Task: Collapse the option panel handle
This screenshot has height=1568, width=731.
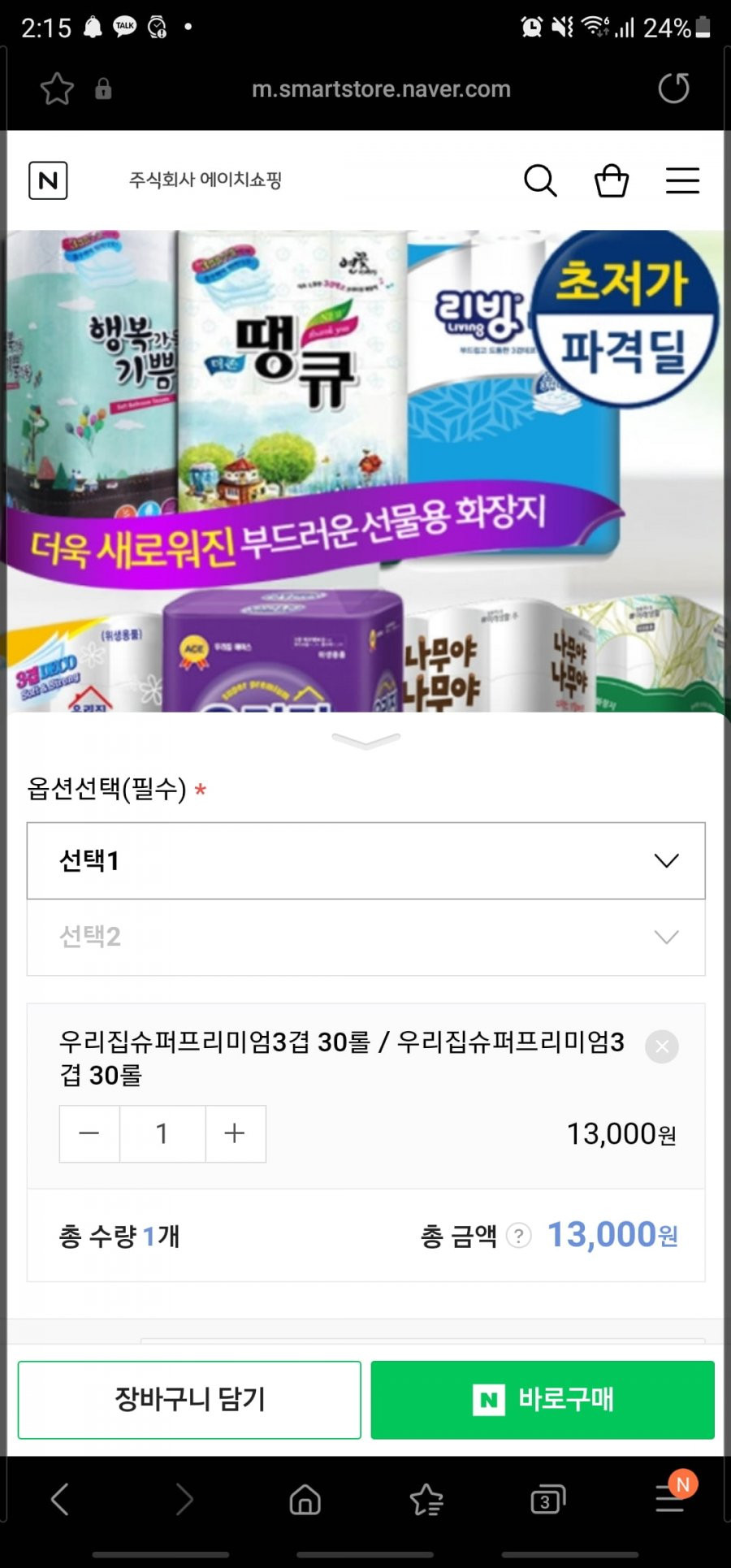Action: pos(365,740)
